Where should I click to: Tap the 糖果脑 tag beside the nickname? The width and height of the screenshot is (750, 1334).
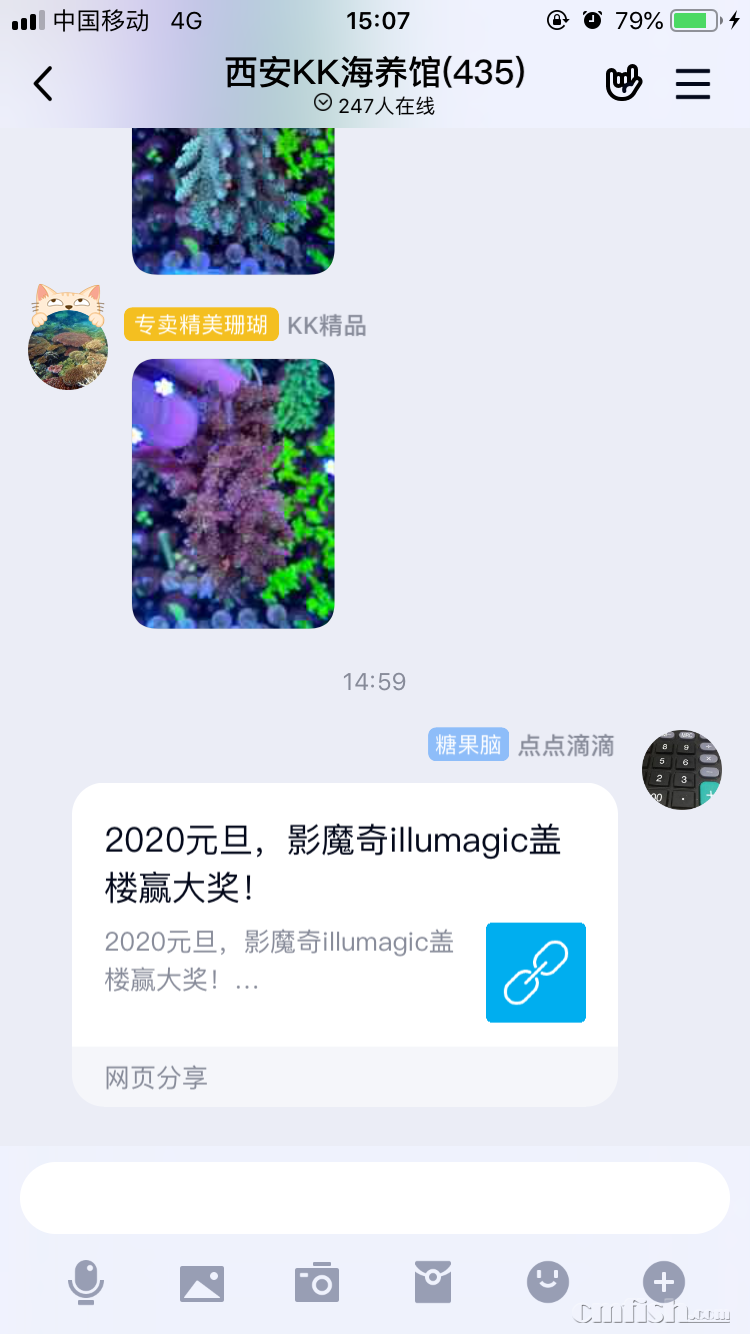pos(468,744)
